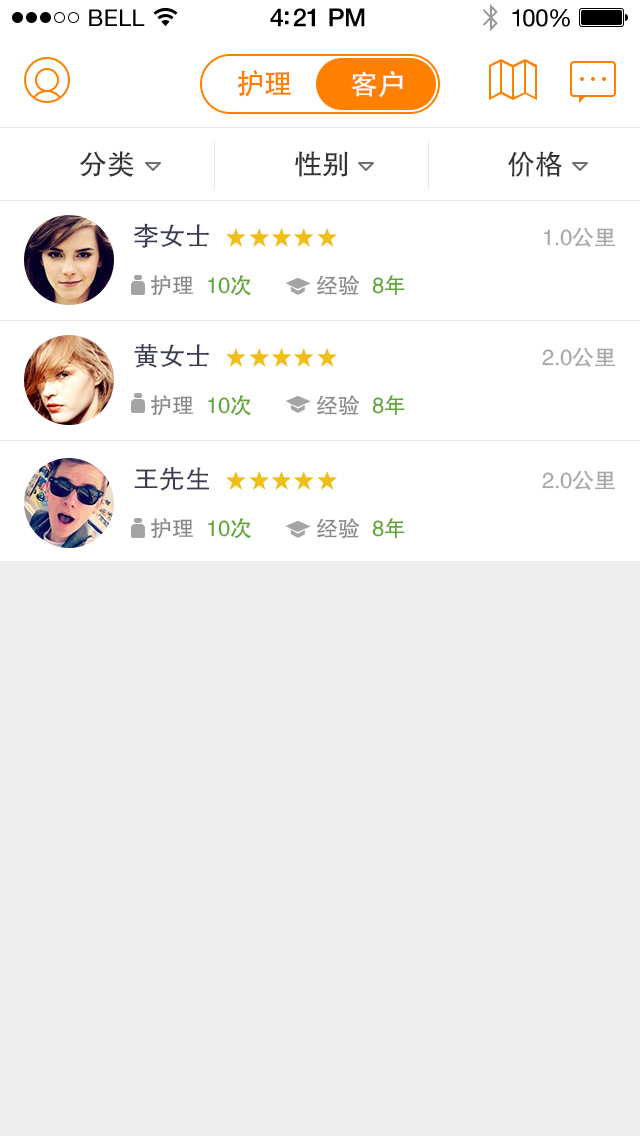This screenshot has width=640, height=1136.
Task: Open the messages chat icon
Action: point(592,80)
